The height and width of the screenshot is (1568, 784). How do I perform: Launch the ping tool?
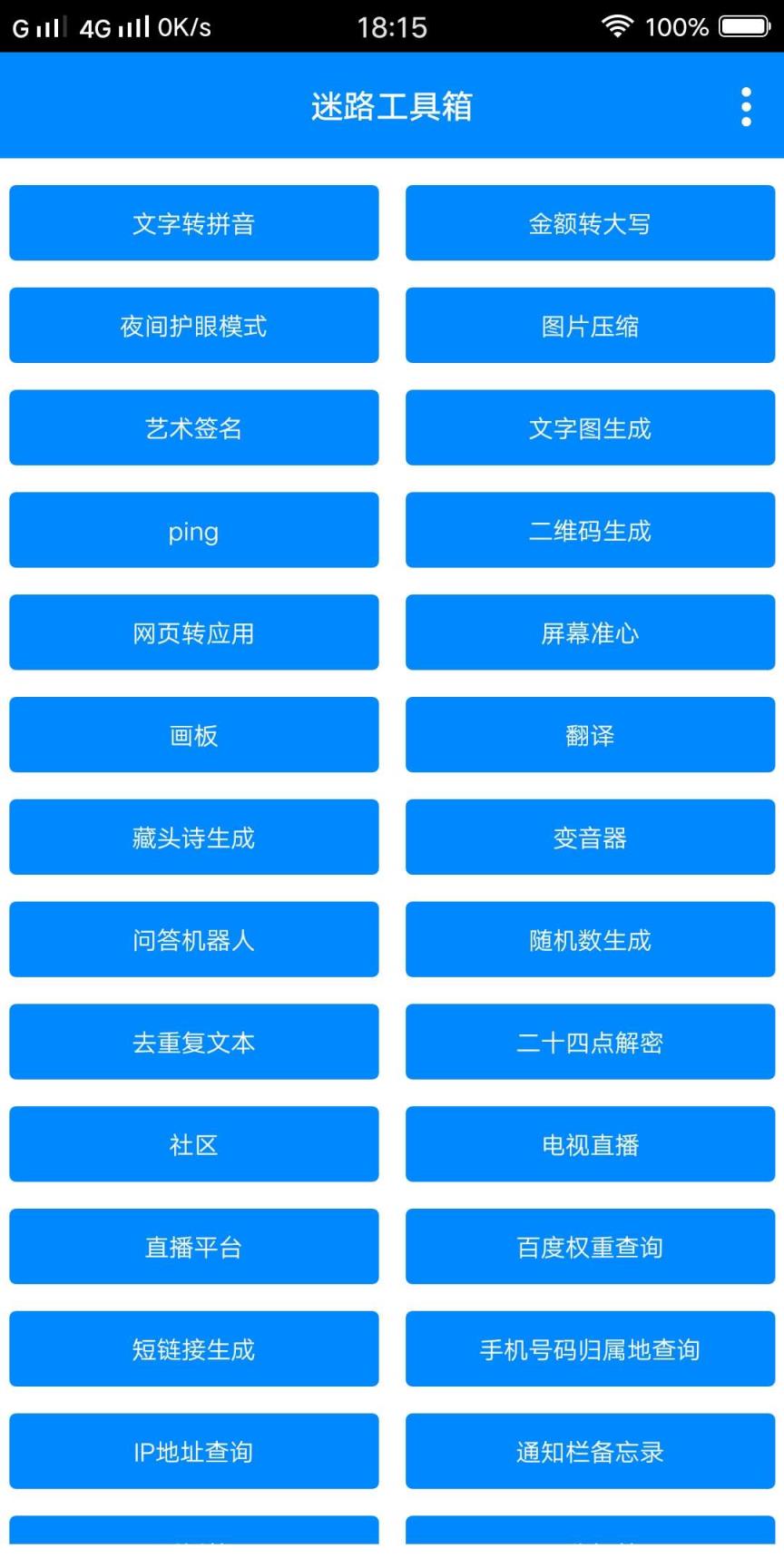tap(193, 530)
